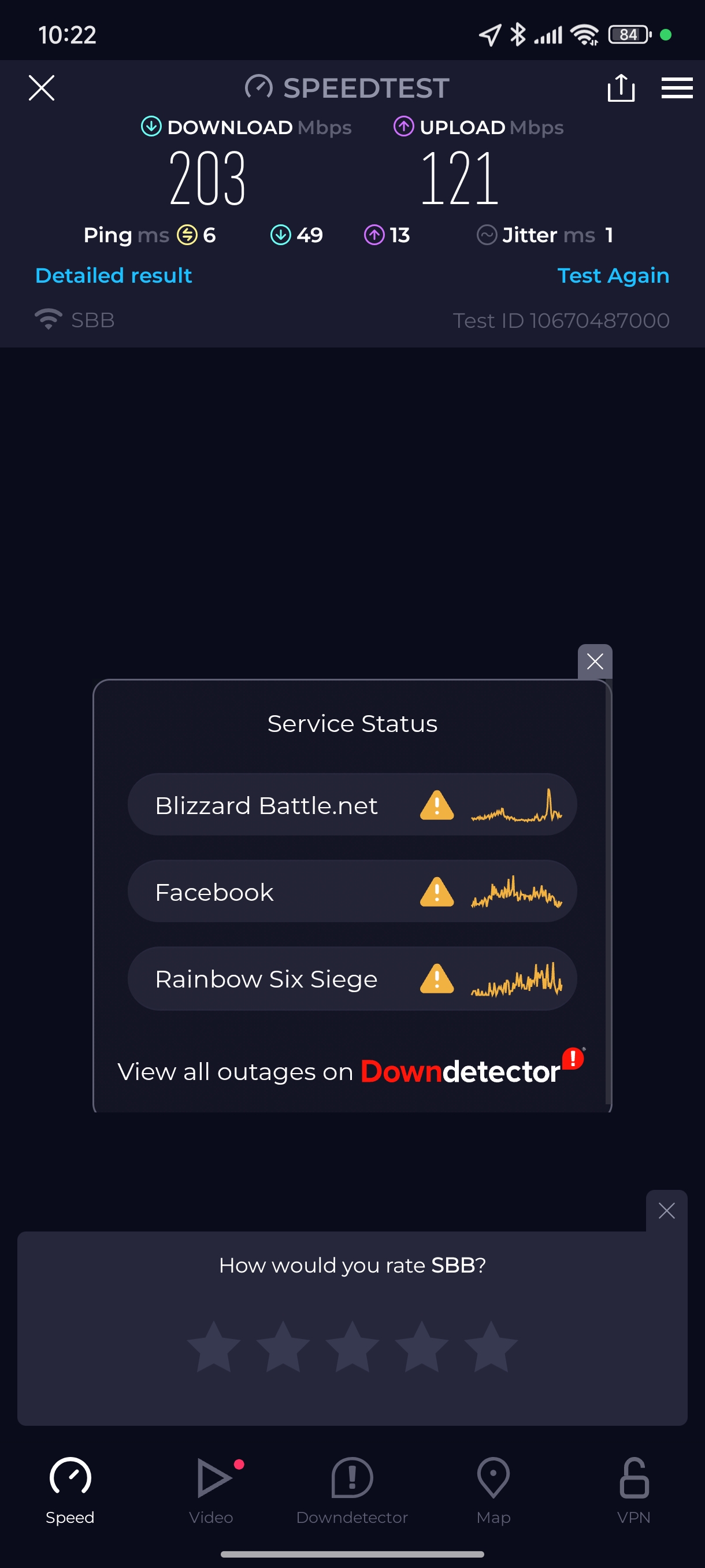Switch to the Downdetector tab

point(351,1490)
